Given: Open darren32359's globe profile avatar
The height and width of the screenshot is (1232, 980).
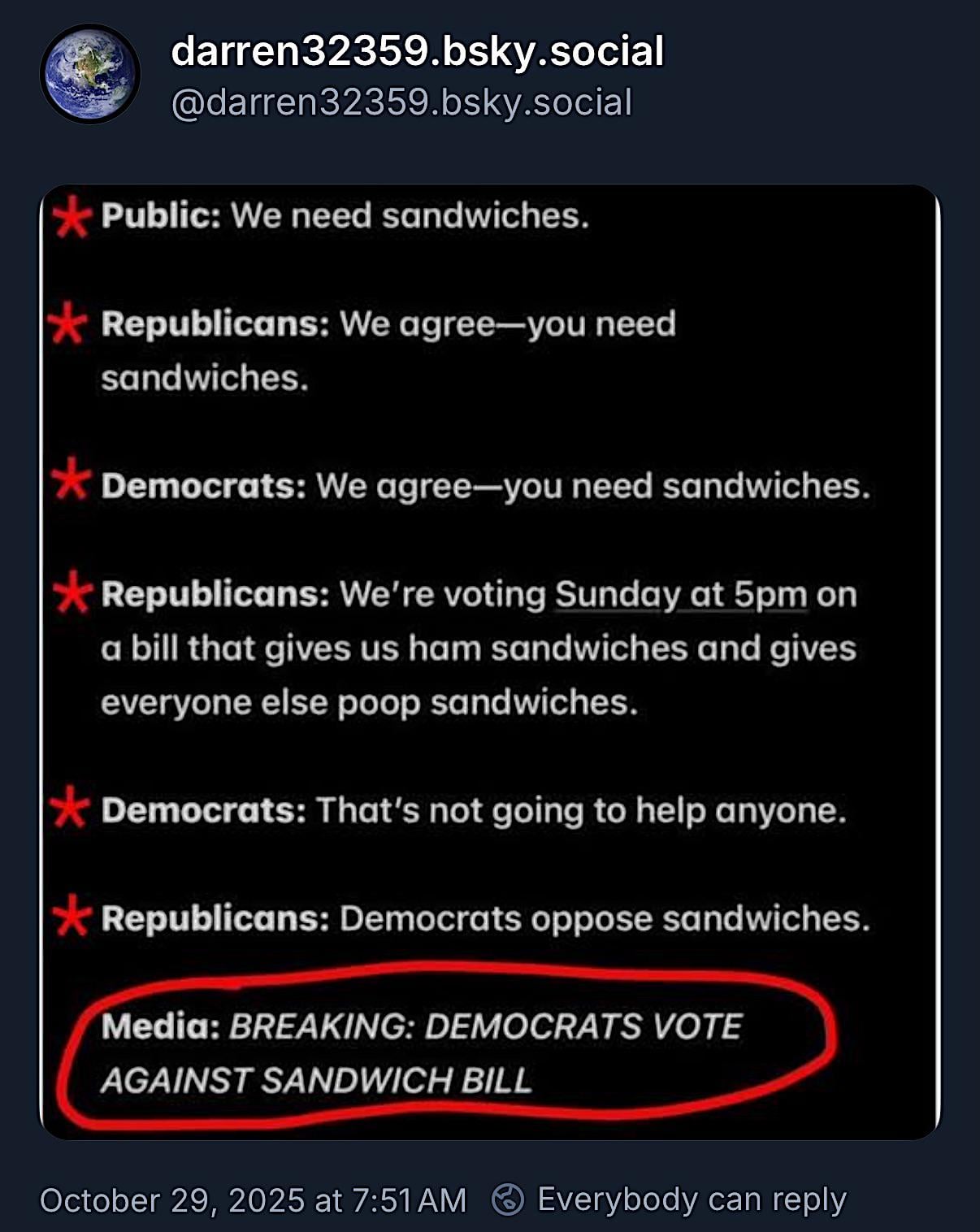Looking at the screenshot, I should (89, 74).
